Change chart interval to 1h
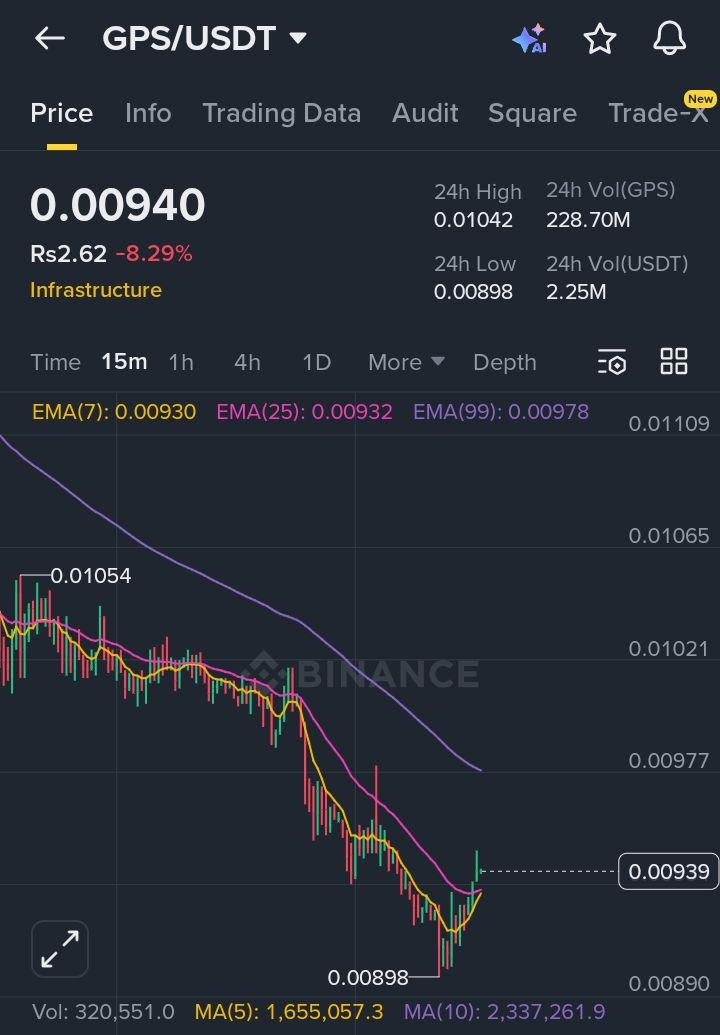 (x=181, y=362)
